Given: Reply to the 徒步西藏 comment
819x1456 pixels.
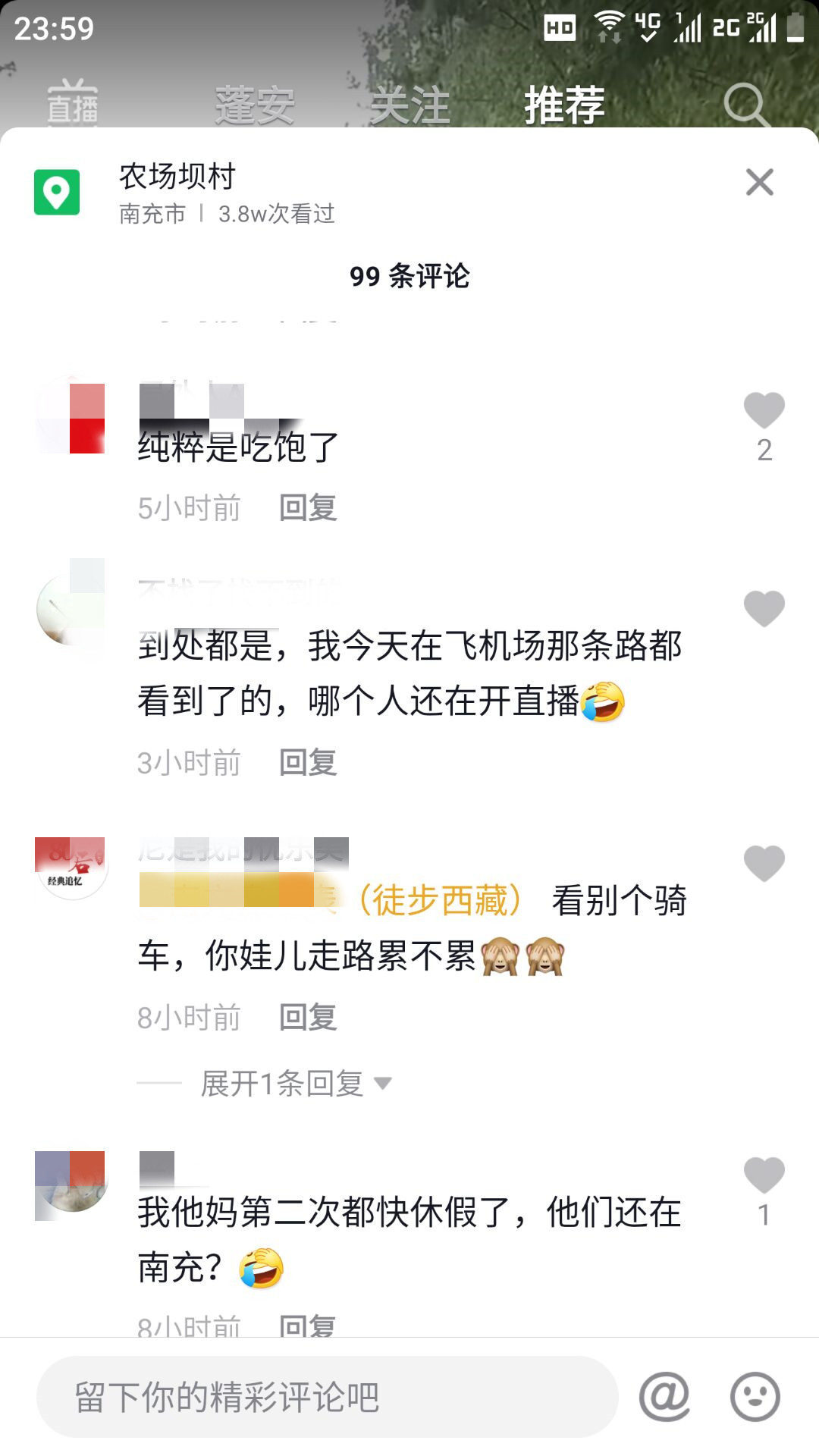Looking at the screenshot, I should coord(308,1018).
